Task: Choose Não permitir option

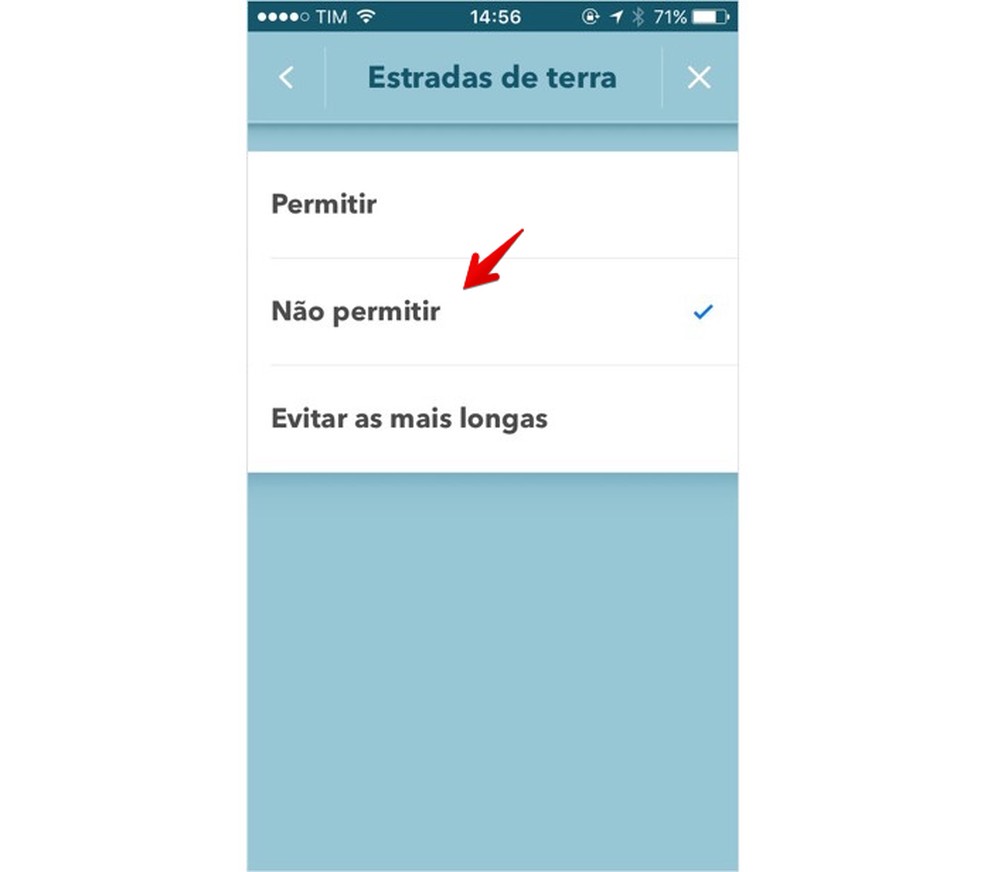Action: coord(356,312)
